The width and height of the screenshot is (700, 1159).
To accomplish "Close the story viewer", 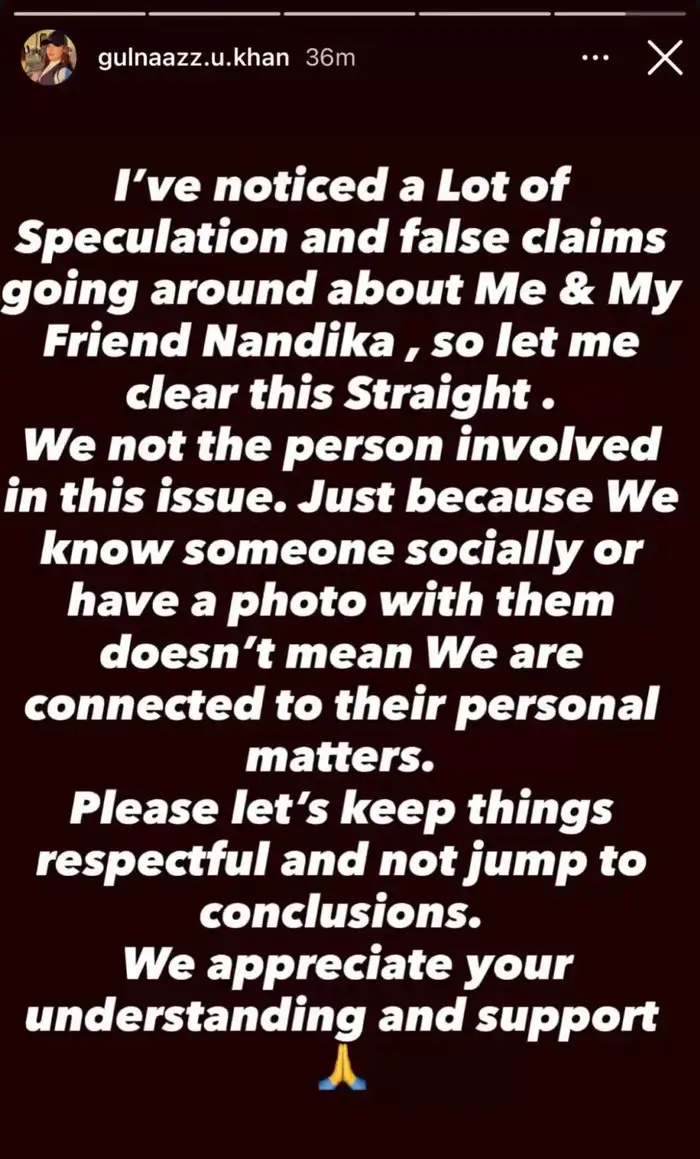I will pyautogui.click(x=665, y=58).
